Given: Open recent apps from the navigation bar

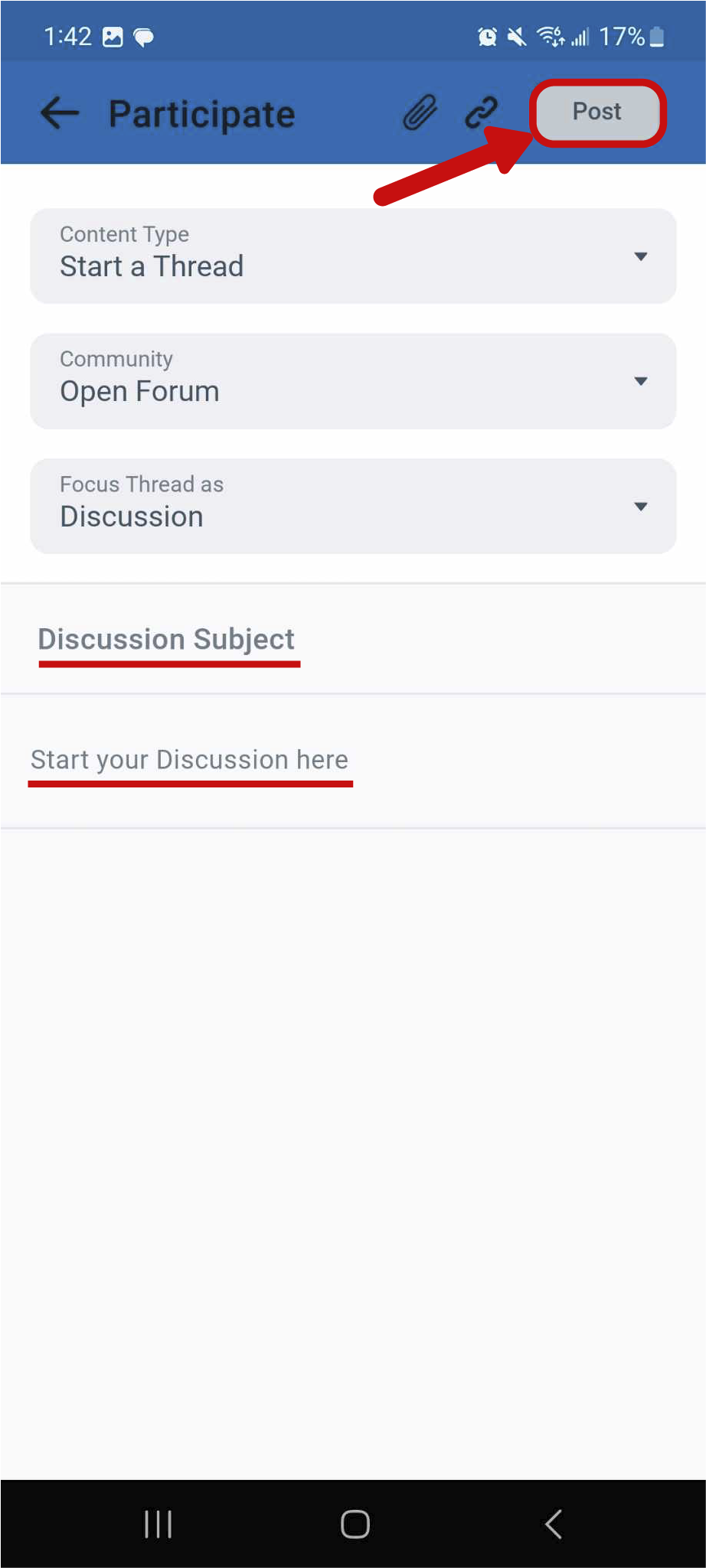Looking at the screenshot, I should pyautogui.click(x=159, y=1524).
